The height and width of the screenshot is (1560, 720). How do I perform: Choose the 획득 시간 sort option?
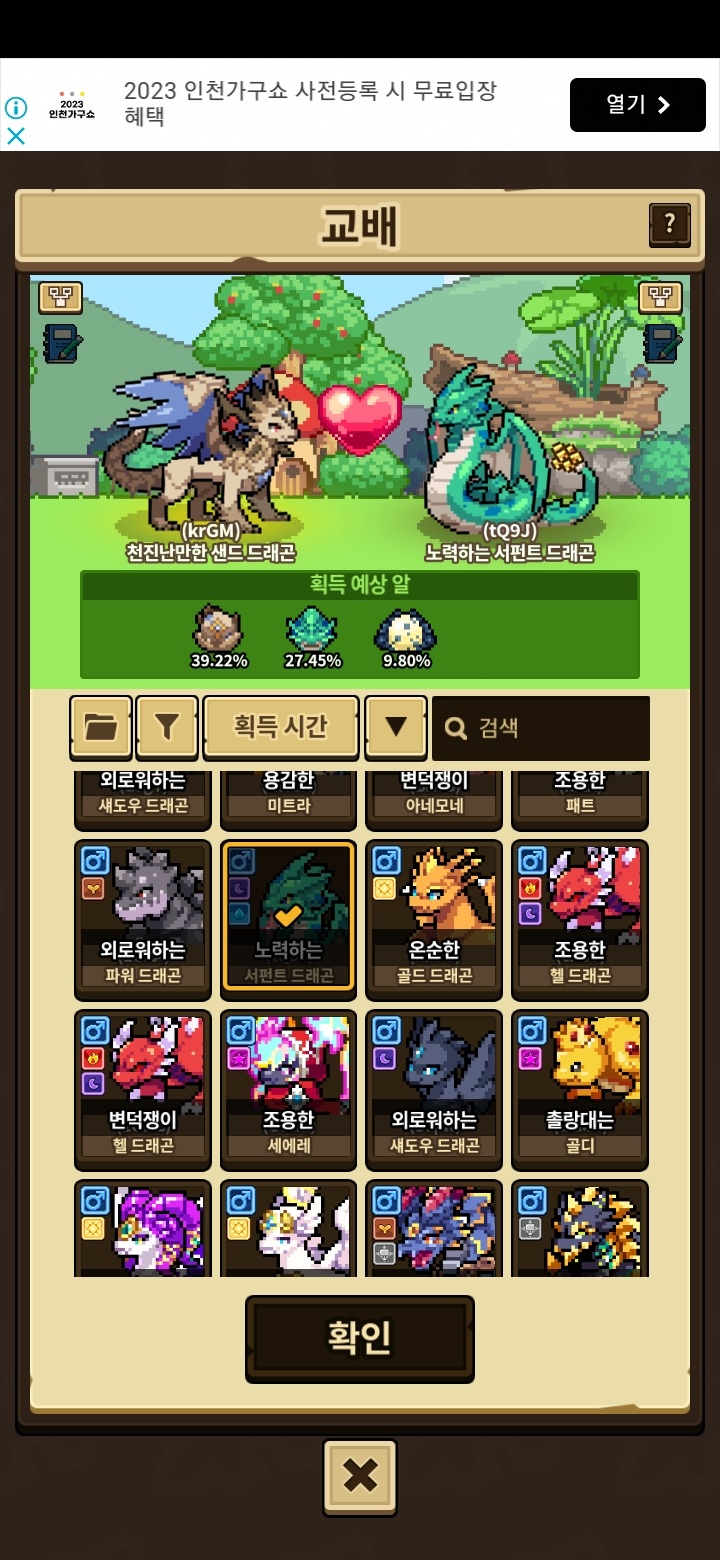point(281,727)
